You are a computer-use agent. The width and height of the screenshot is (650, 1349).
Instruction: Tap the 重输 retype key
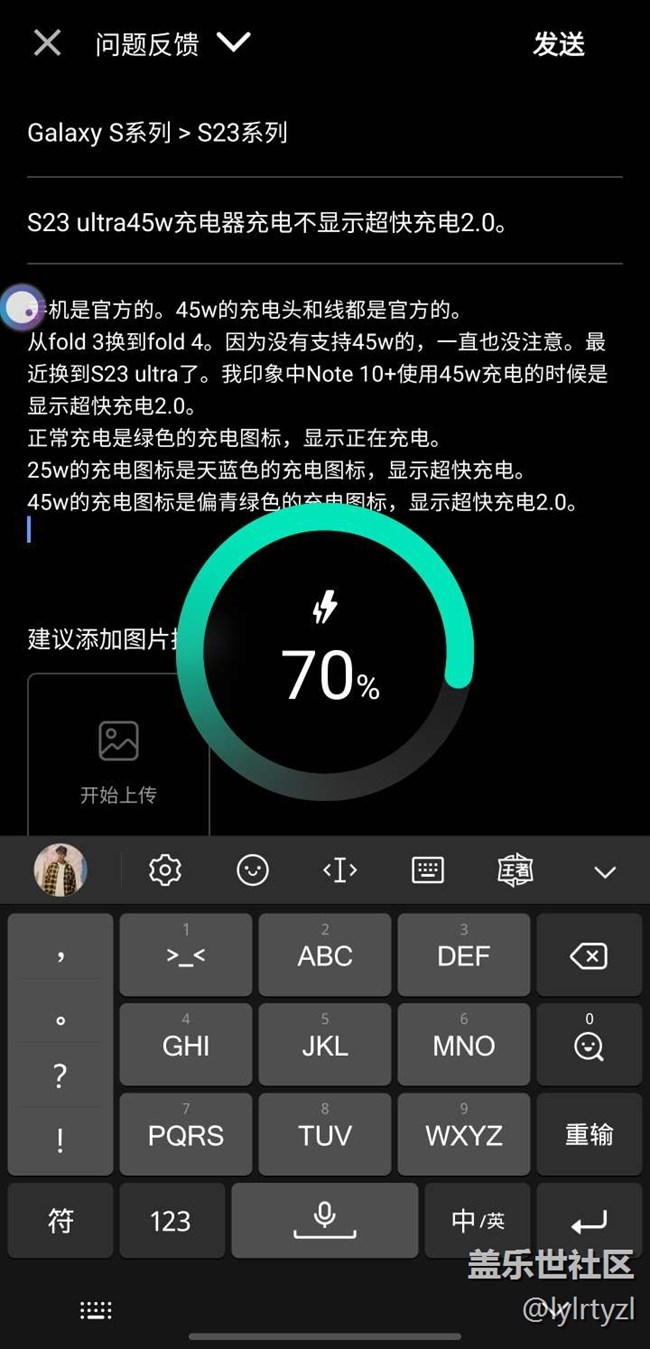(588, 1134)
